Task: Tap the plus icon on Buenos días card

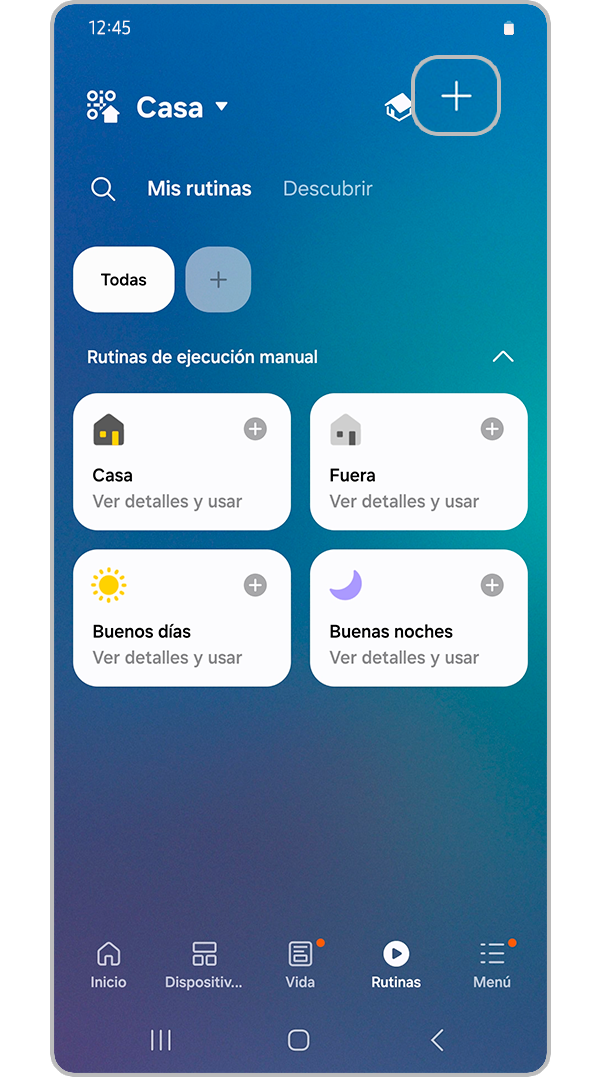Action: [255, 585]
